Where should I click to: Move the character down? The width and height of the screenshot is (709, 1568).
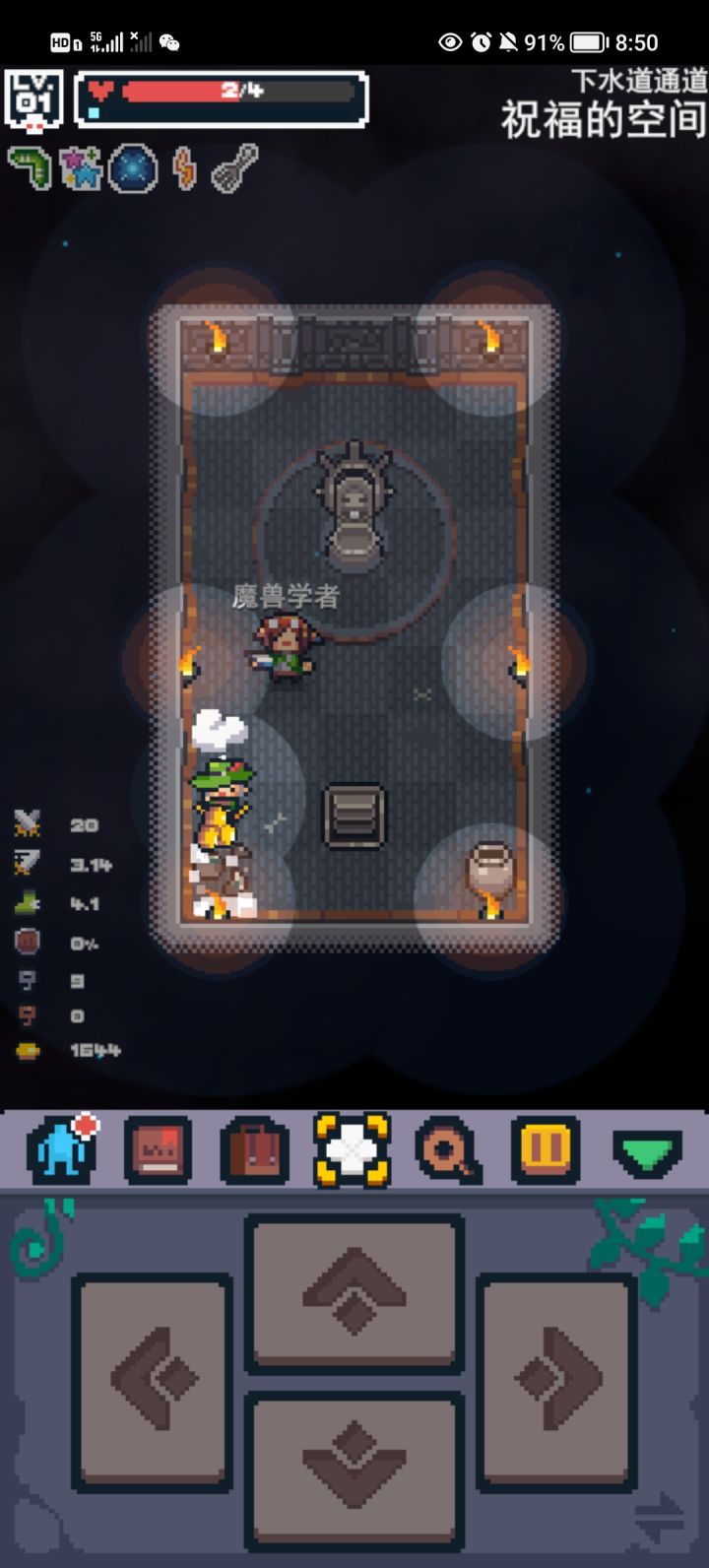[354, 1469]
